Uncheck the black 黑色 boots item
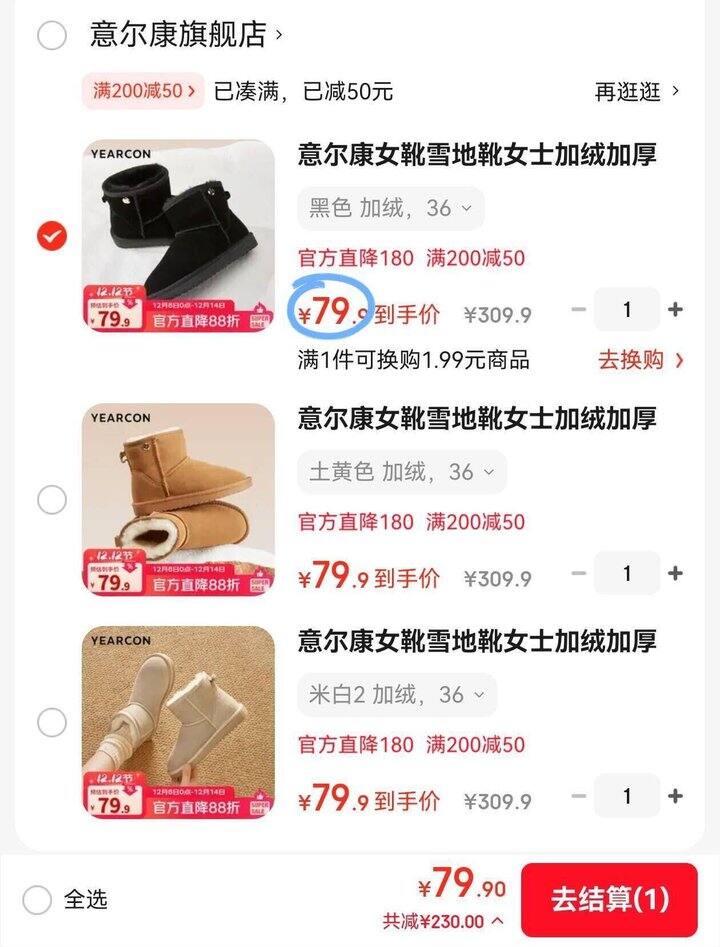720x947 pixels. coord(52,236)
